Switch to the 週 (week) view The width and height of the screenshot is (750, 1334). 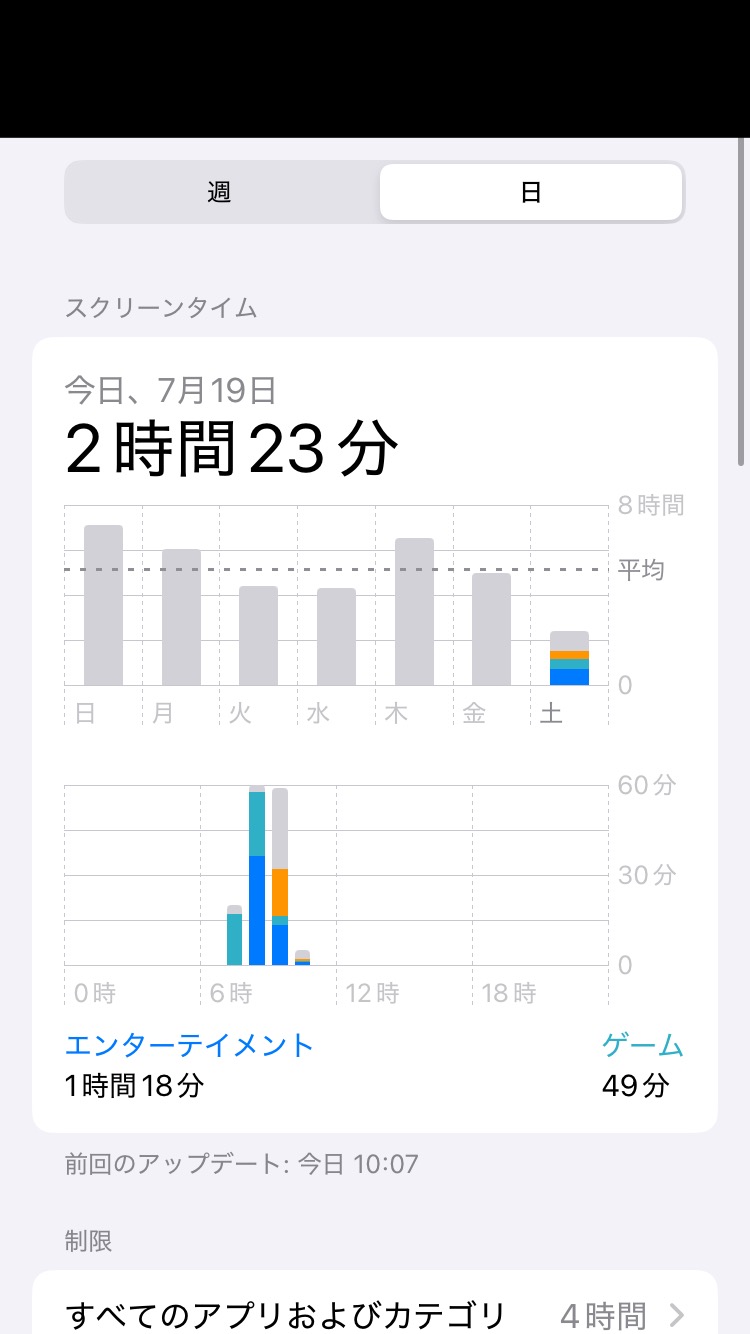point(220,192)
